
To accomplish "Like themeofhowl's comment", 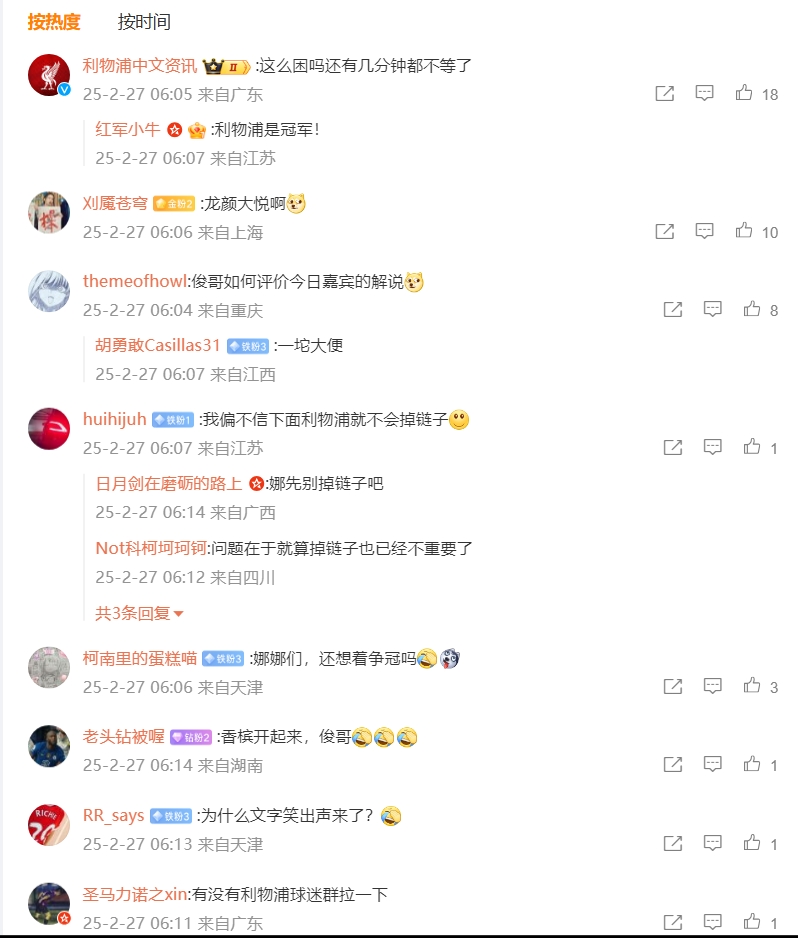I will [x=752, y=309].
